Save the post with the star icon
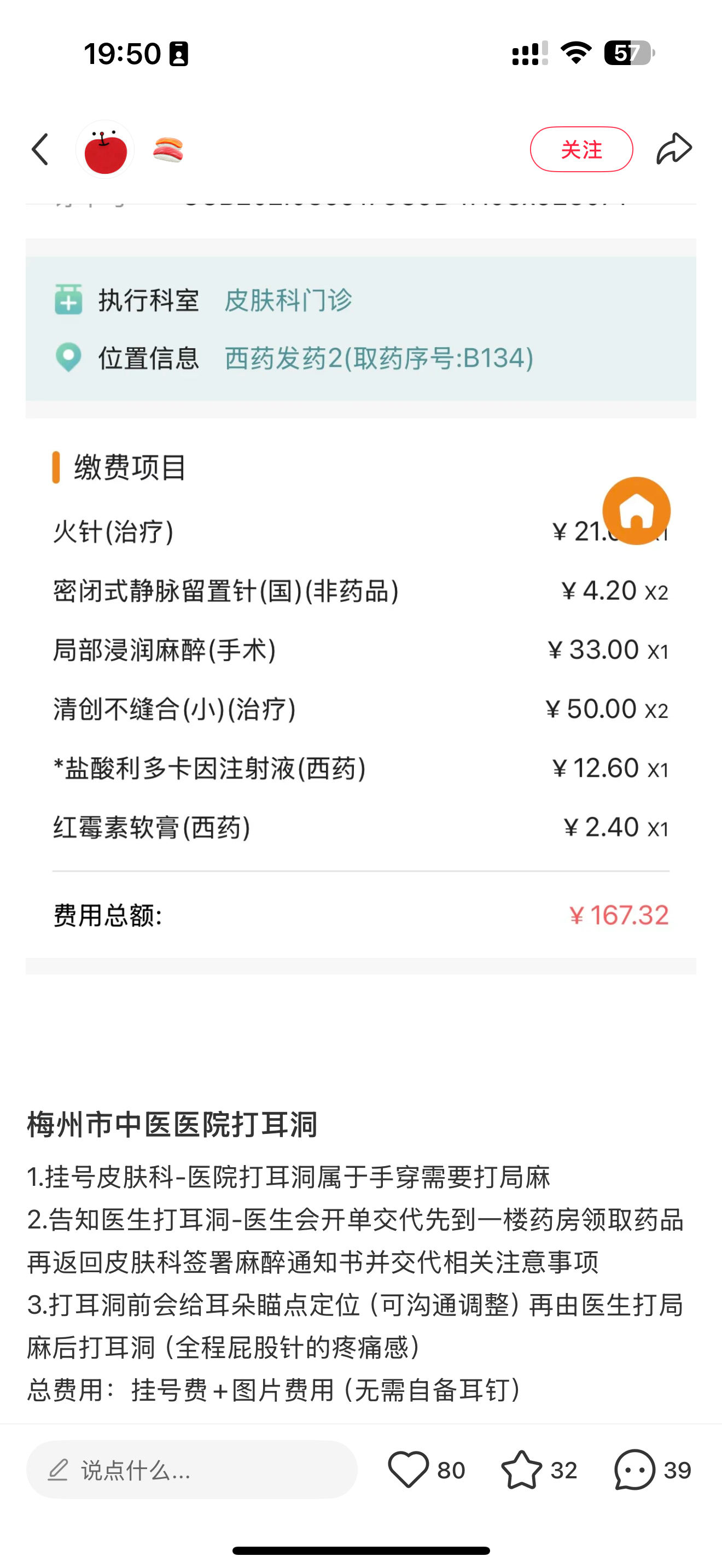 click(521, 1470)
